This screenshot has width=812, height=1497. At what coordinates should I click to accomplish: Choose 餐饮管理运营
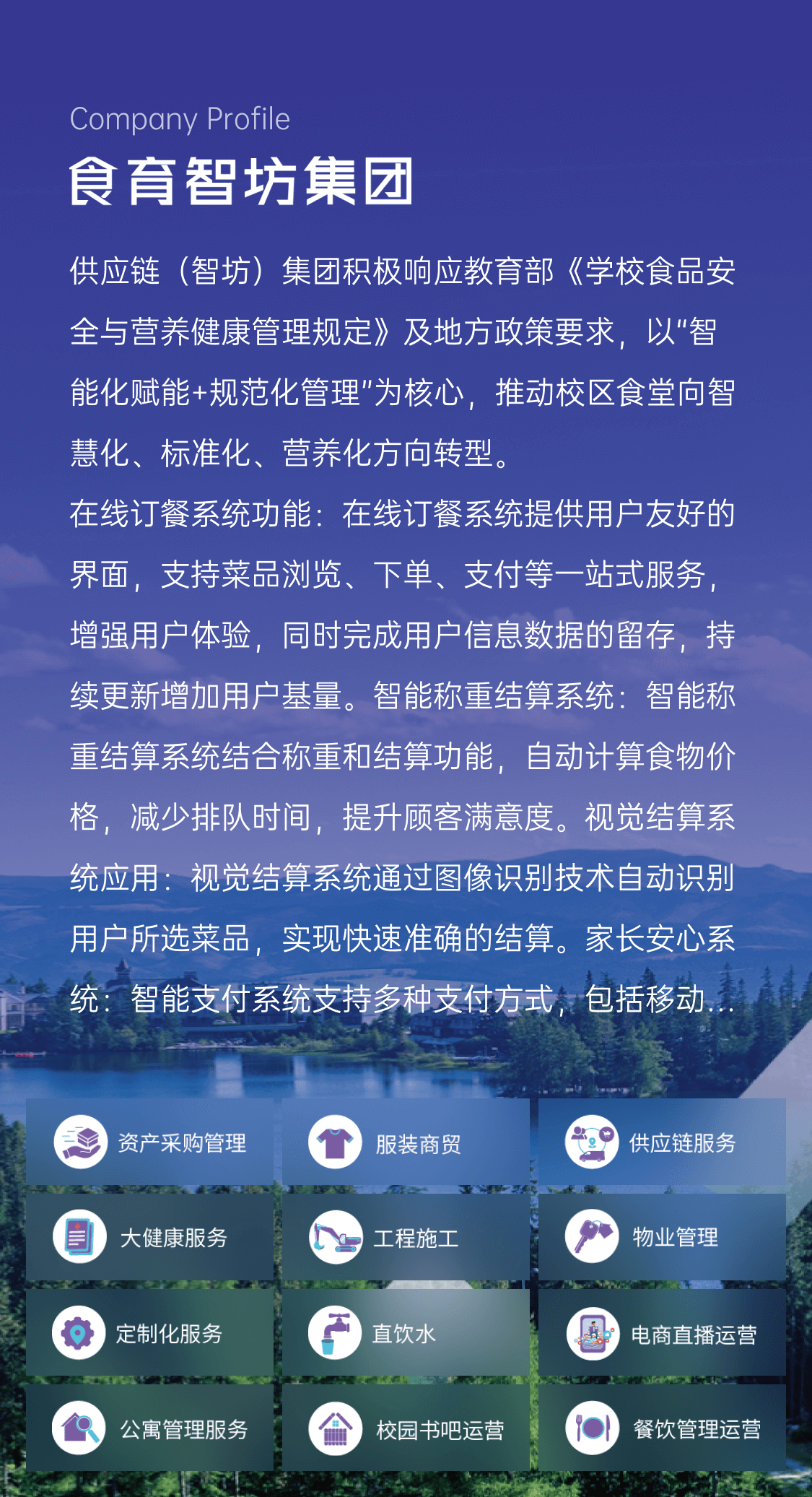662,1428
